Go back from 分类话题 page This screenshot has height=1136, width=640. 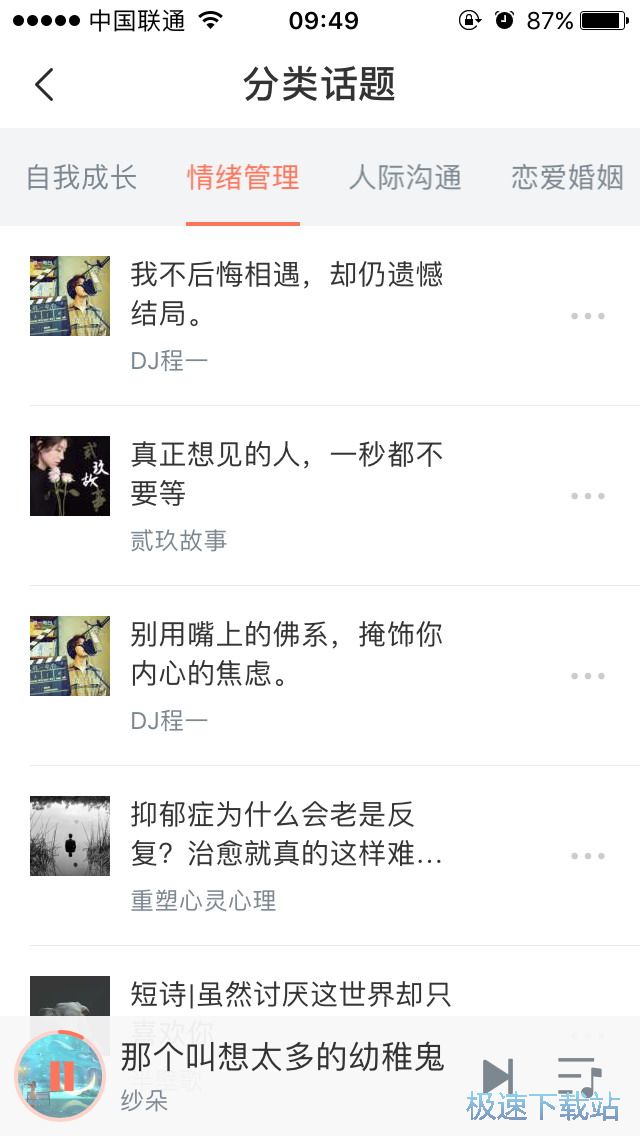point(45,85)
